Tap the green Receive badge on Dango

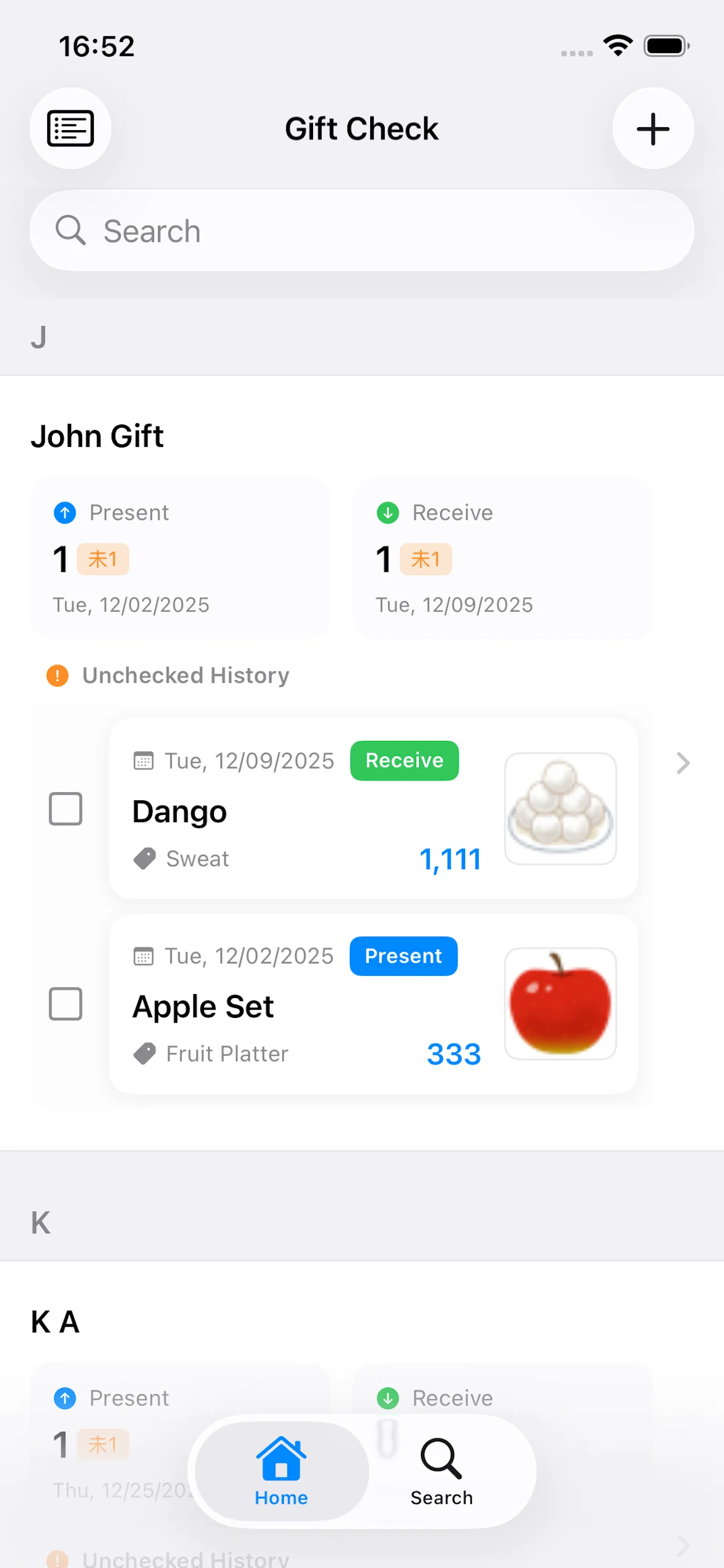tap(404, 760)
